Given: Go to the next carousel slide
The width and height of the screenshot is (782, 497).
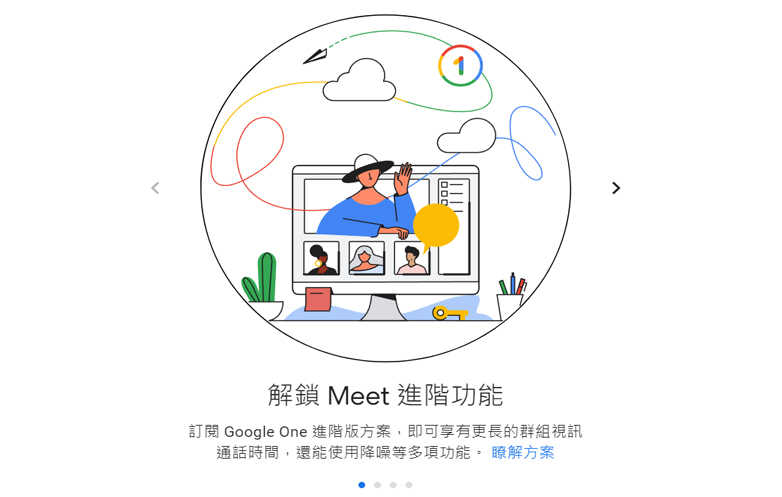Looking at the screenshot, I should (x=616, y=188).
